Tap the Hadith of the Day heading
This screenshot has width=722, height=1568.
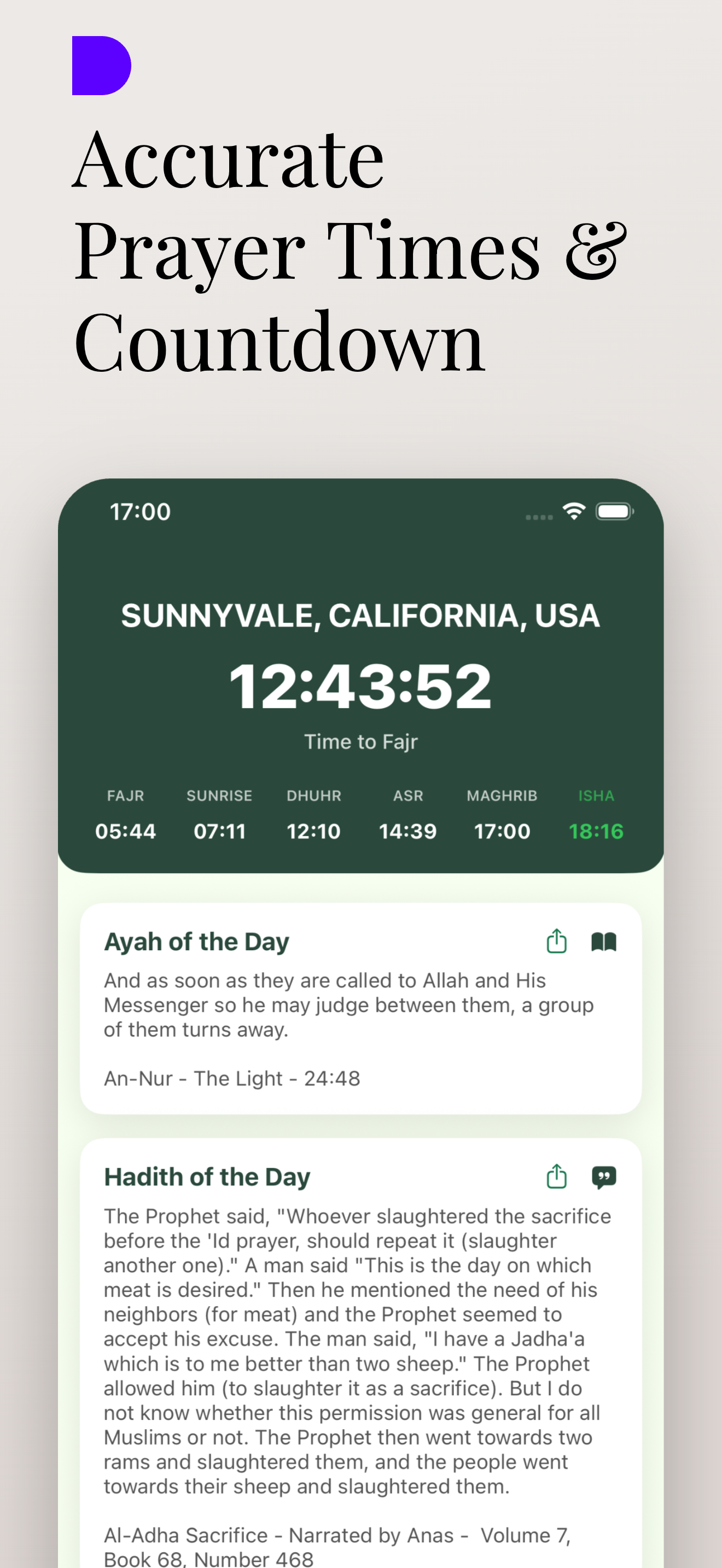[x=207, y=1176]
